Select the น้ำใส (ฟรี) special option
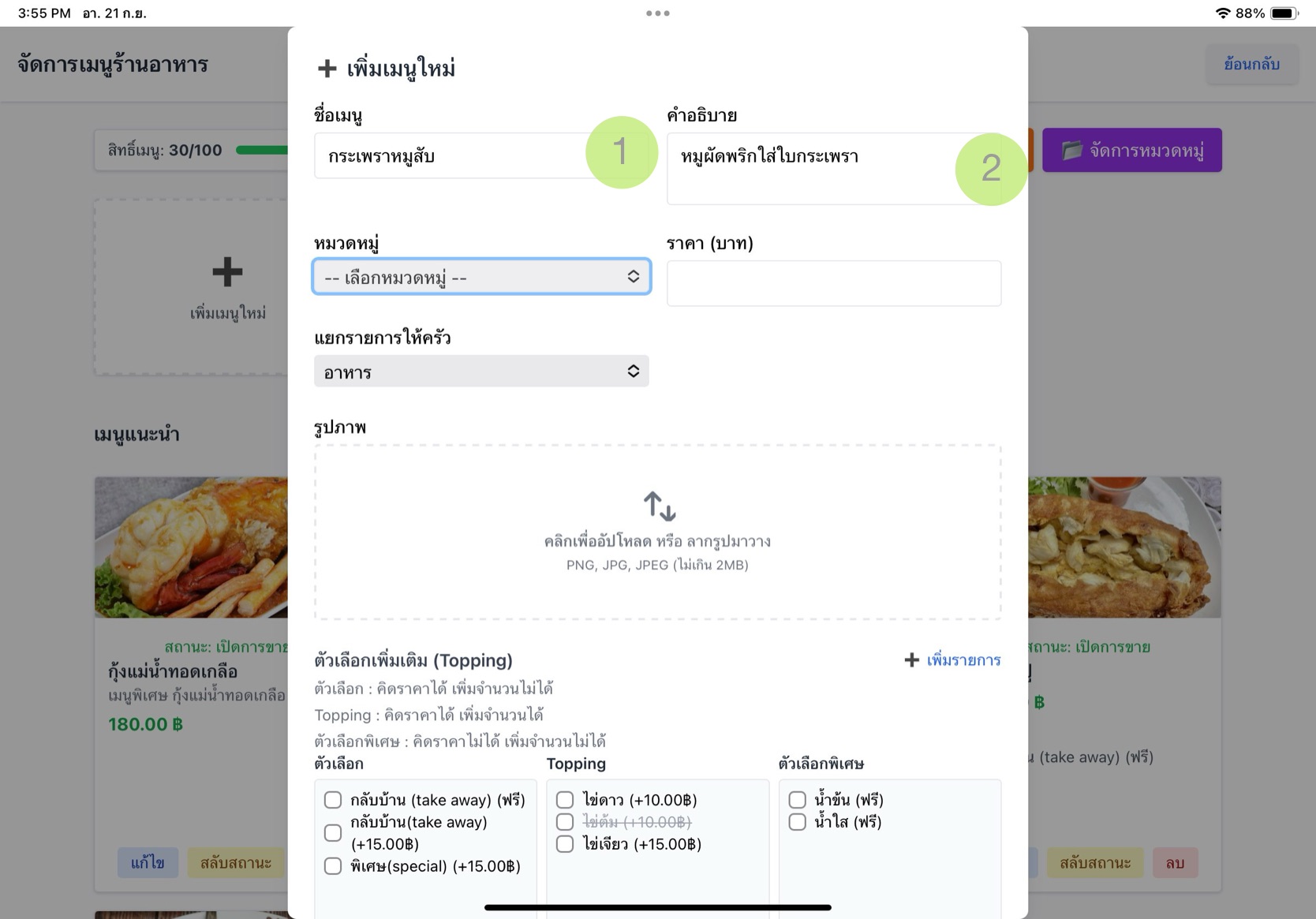The width and height of the screenshot is (1316, 919). click(797, 822)
